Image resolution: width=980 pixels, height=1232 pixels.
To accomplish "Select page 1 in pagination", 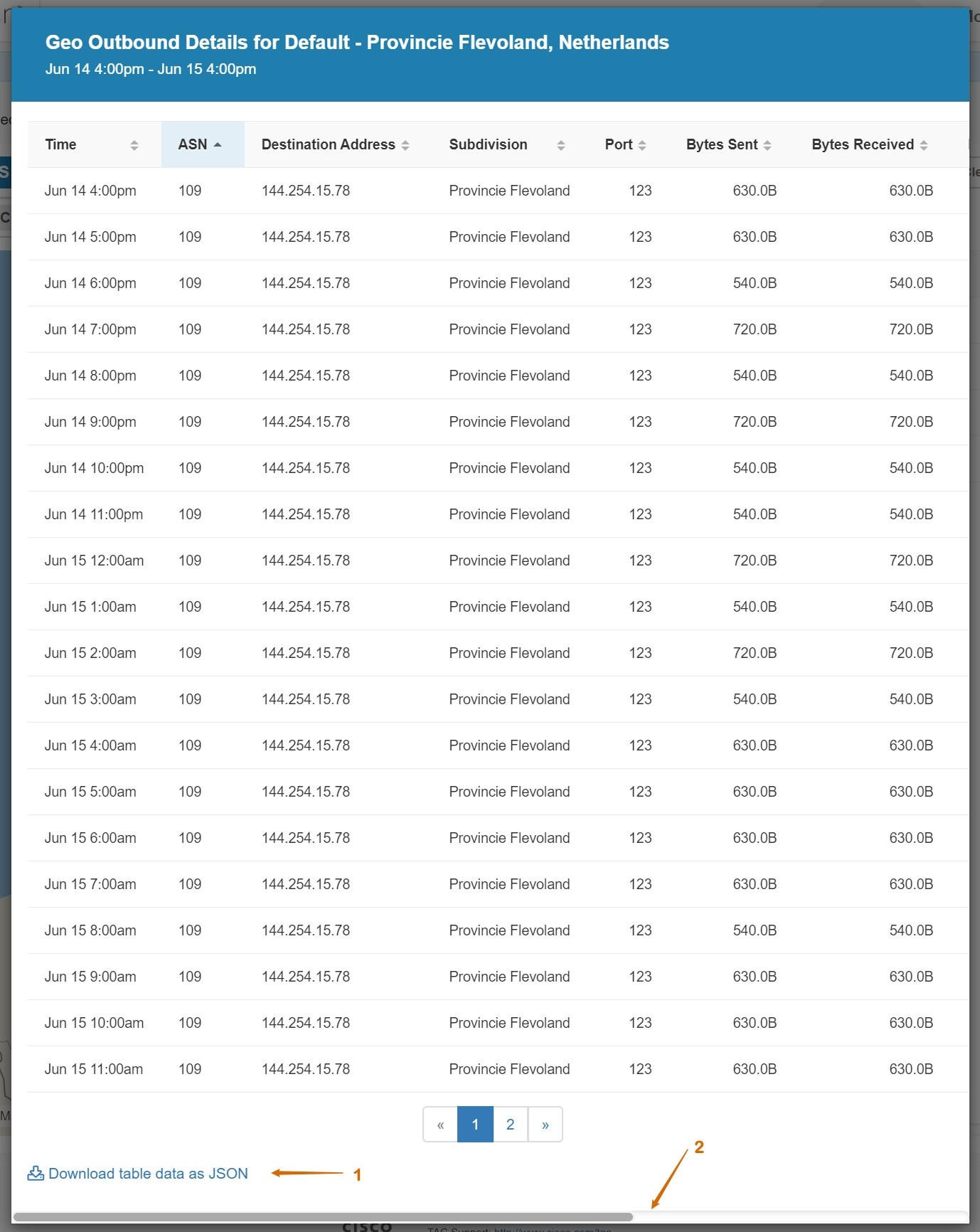I will click(x=475, y=1125).
